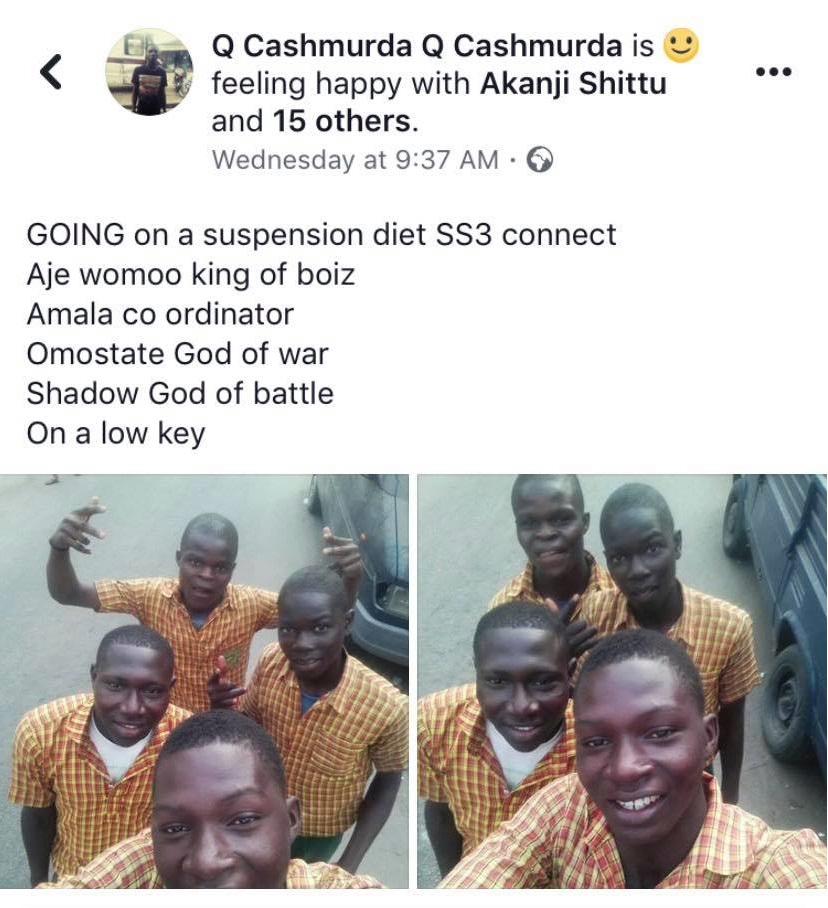Go back using the arrow
Screen dimensions: 828x908
[x=50, y=71]
